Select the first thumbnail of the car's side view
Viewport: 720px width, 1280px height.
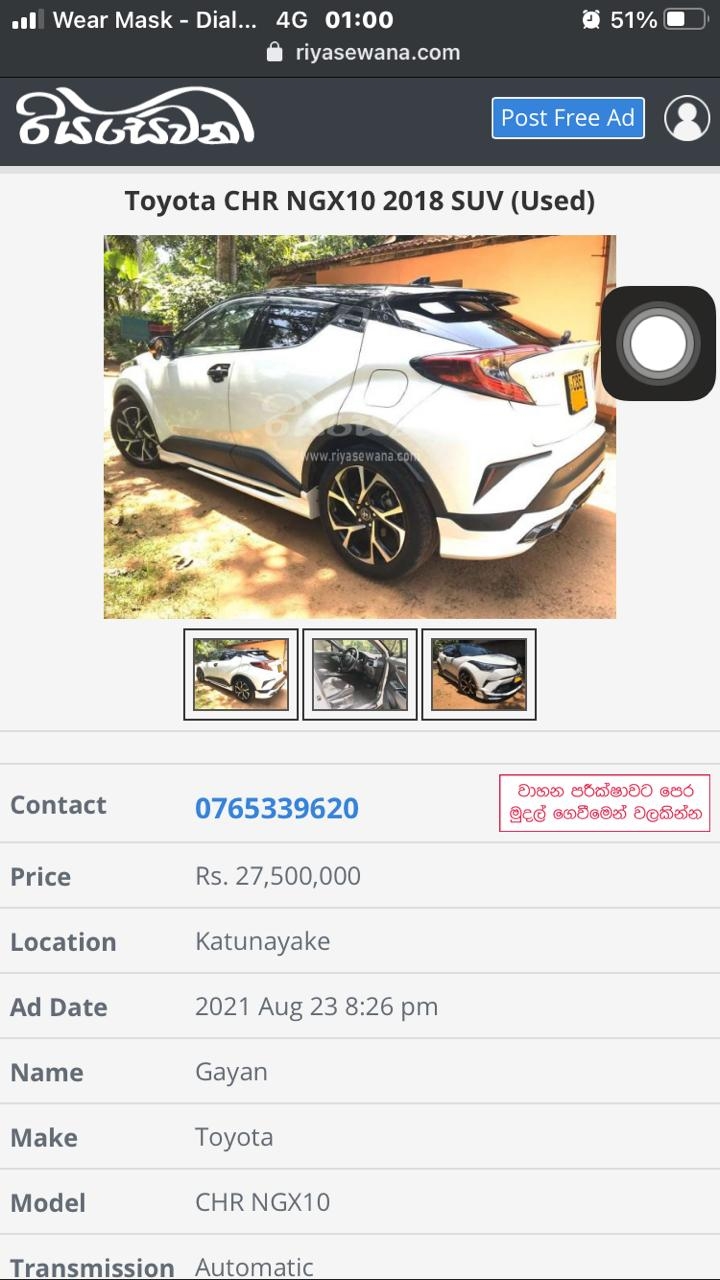241,674
